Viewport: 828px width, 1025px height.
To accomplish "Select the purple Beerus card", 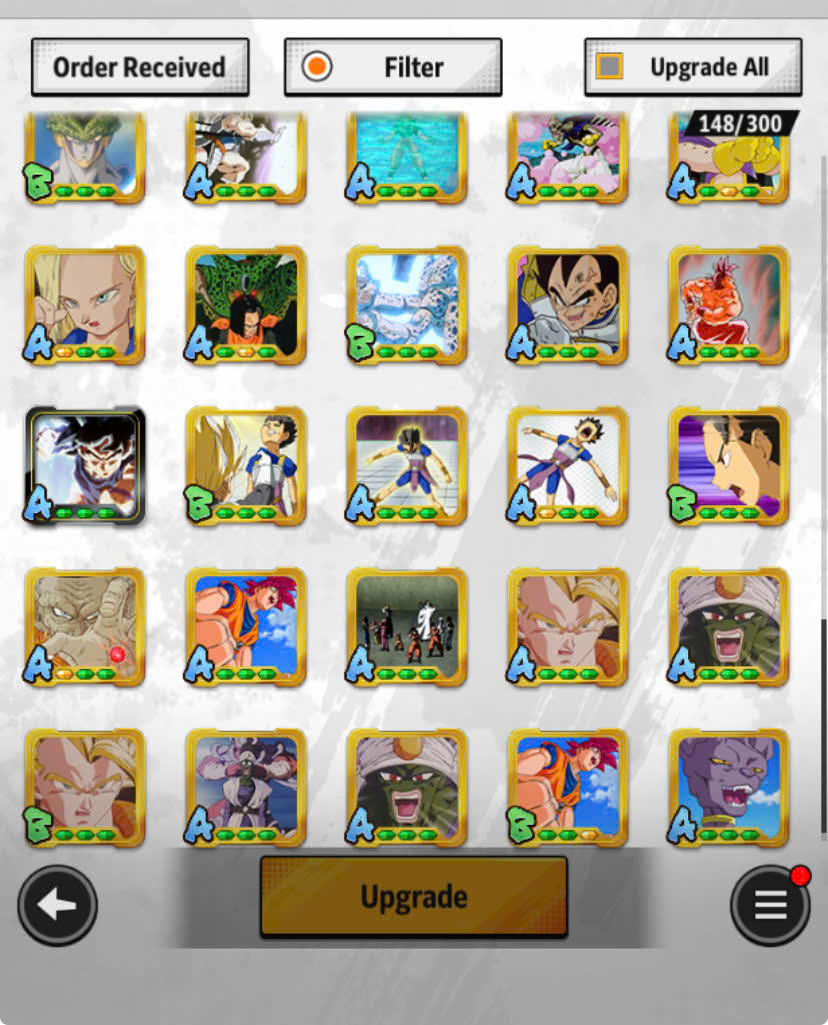I will click(729, 788).
